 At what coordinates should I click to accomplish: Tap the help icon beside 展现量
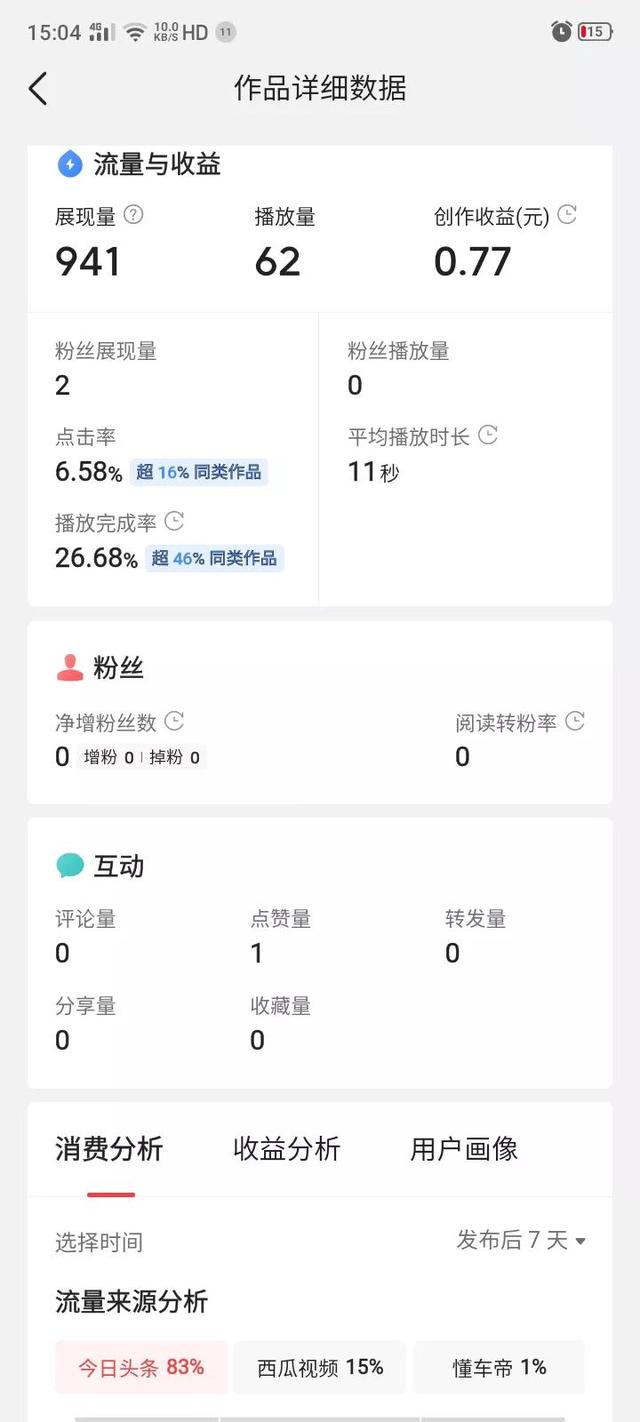click(133, 215)
